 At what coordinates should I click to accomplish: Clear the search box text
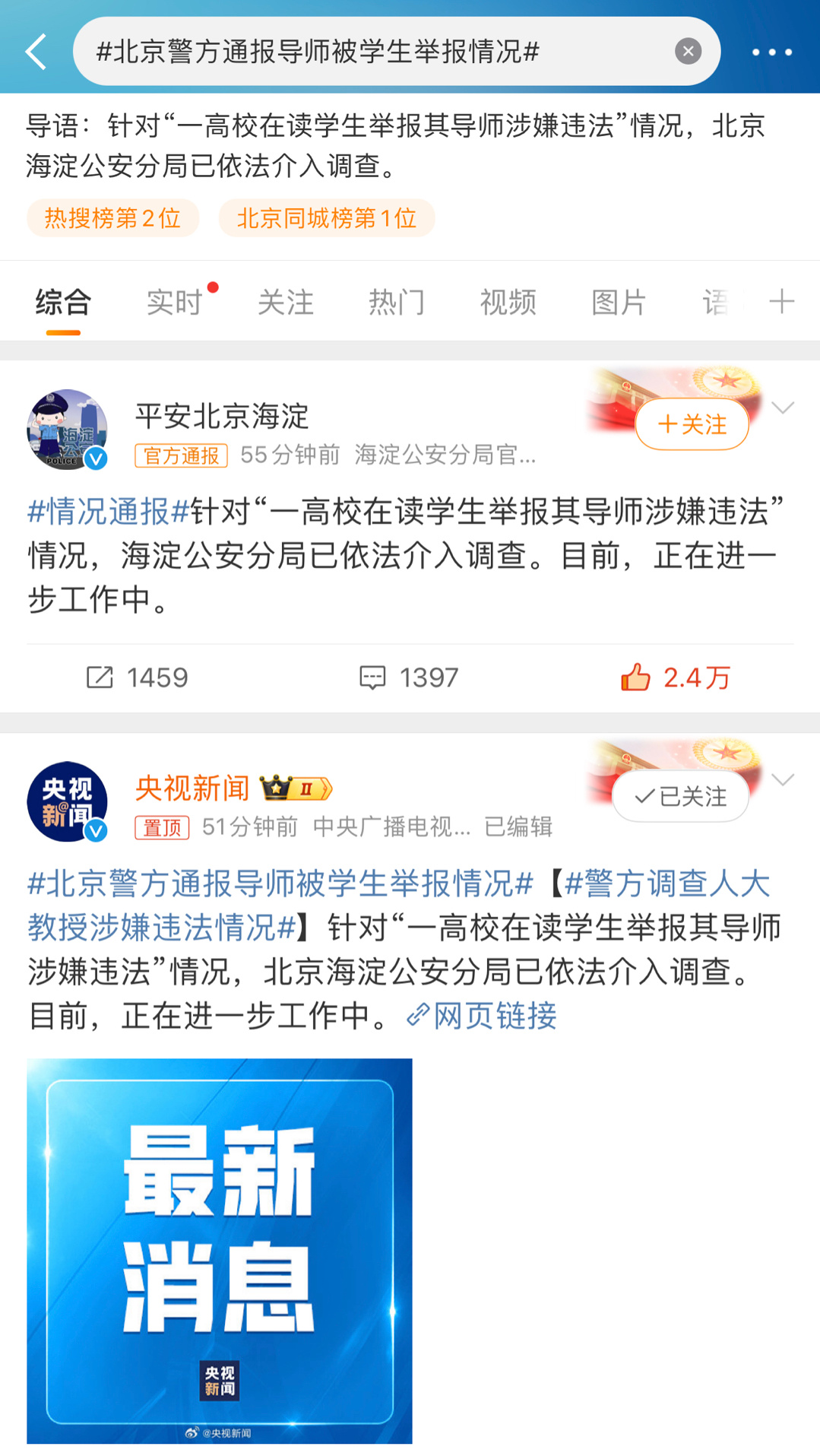point(688,51)
